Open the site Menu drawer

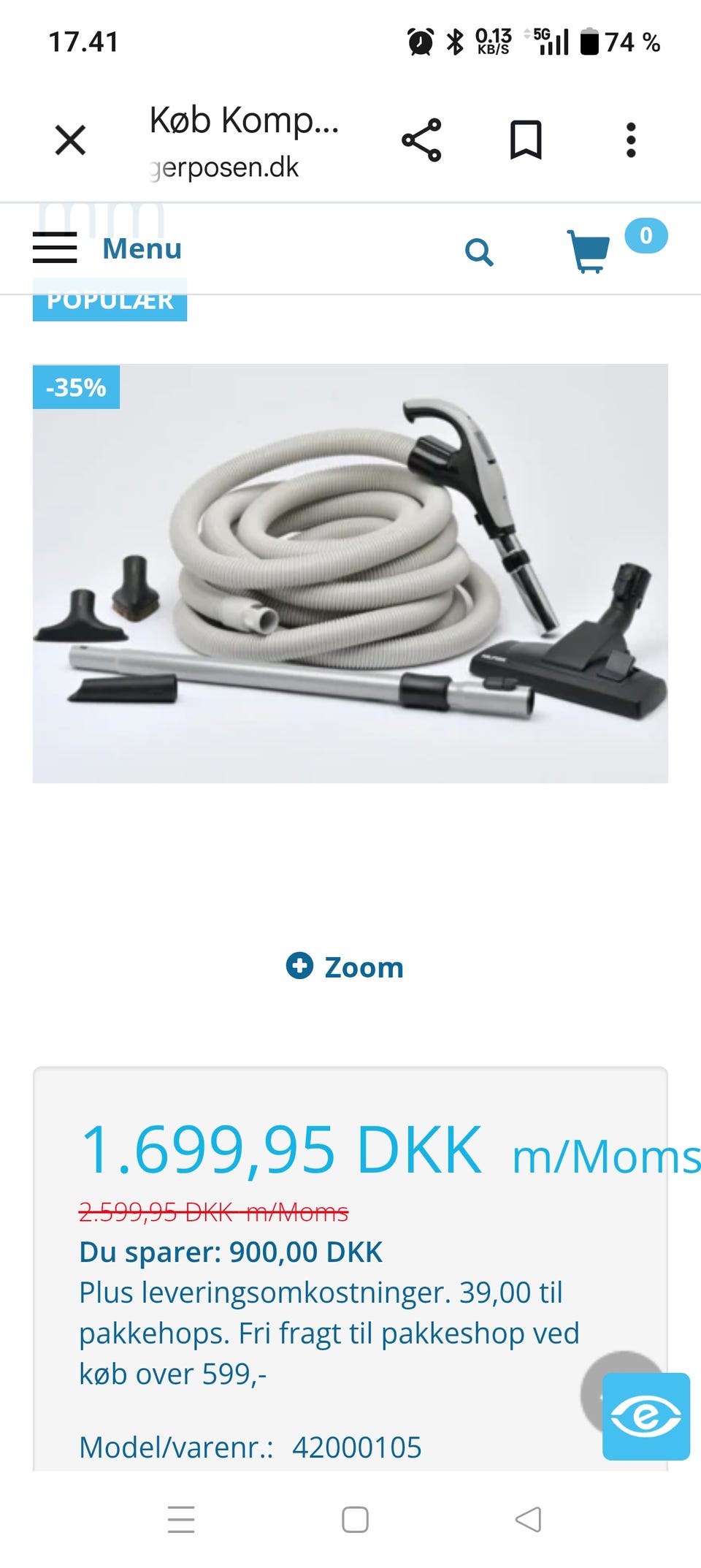[107, 248]
